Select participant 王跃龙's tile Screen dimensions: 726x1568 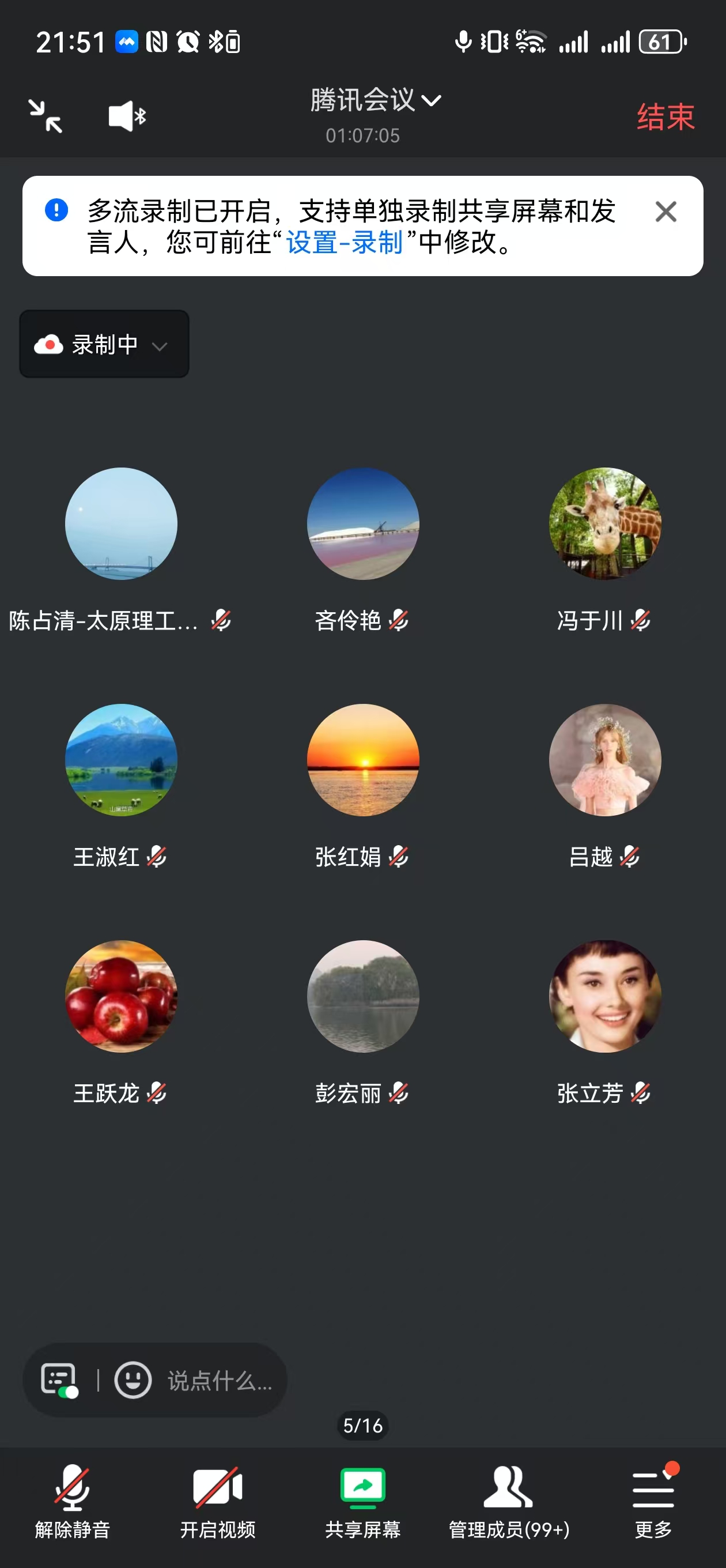pyautogui.click(x=121, y=997)
